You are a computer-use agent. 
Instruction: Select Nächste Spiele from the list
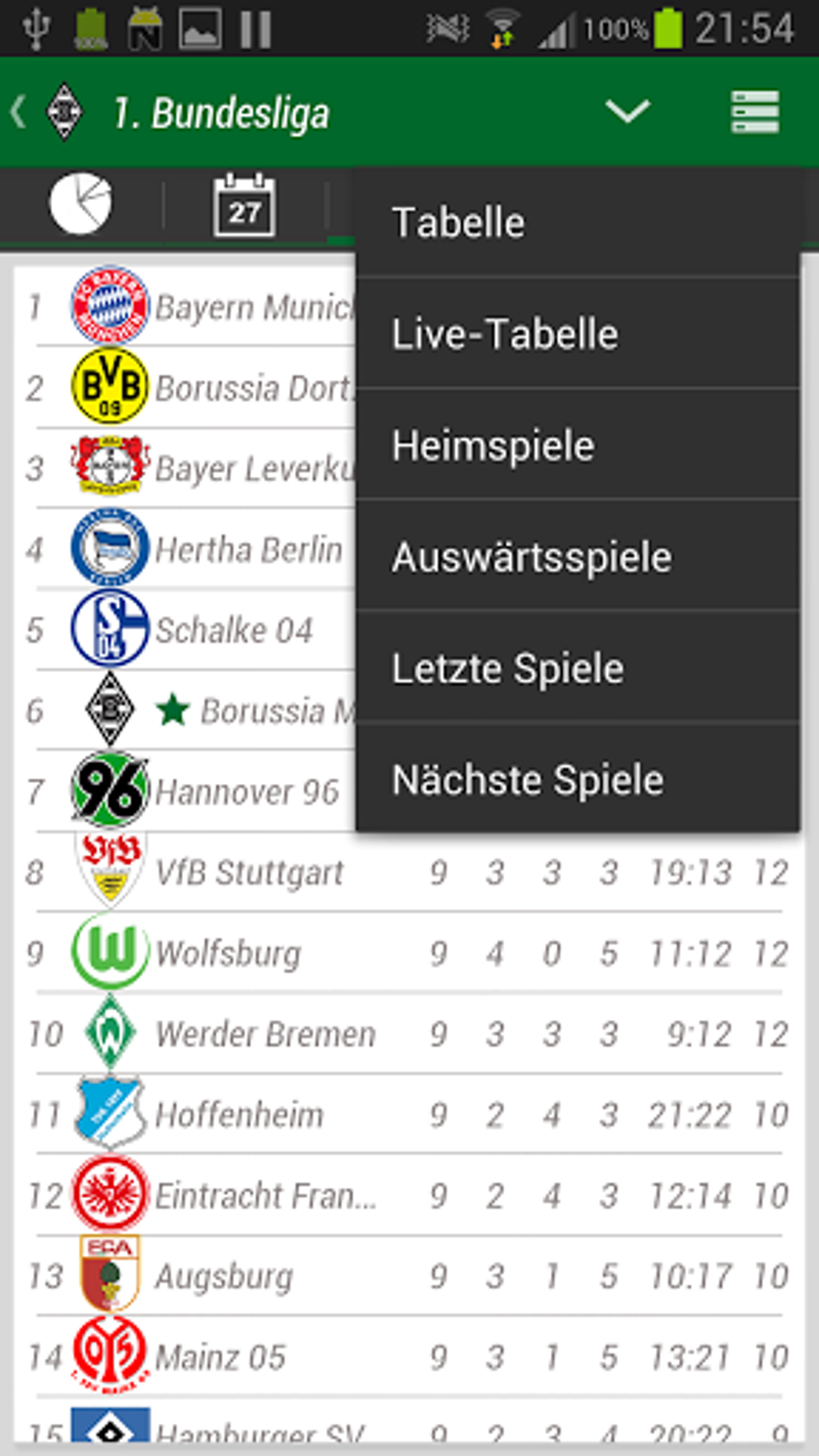tap(577, 780)
